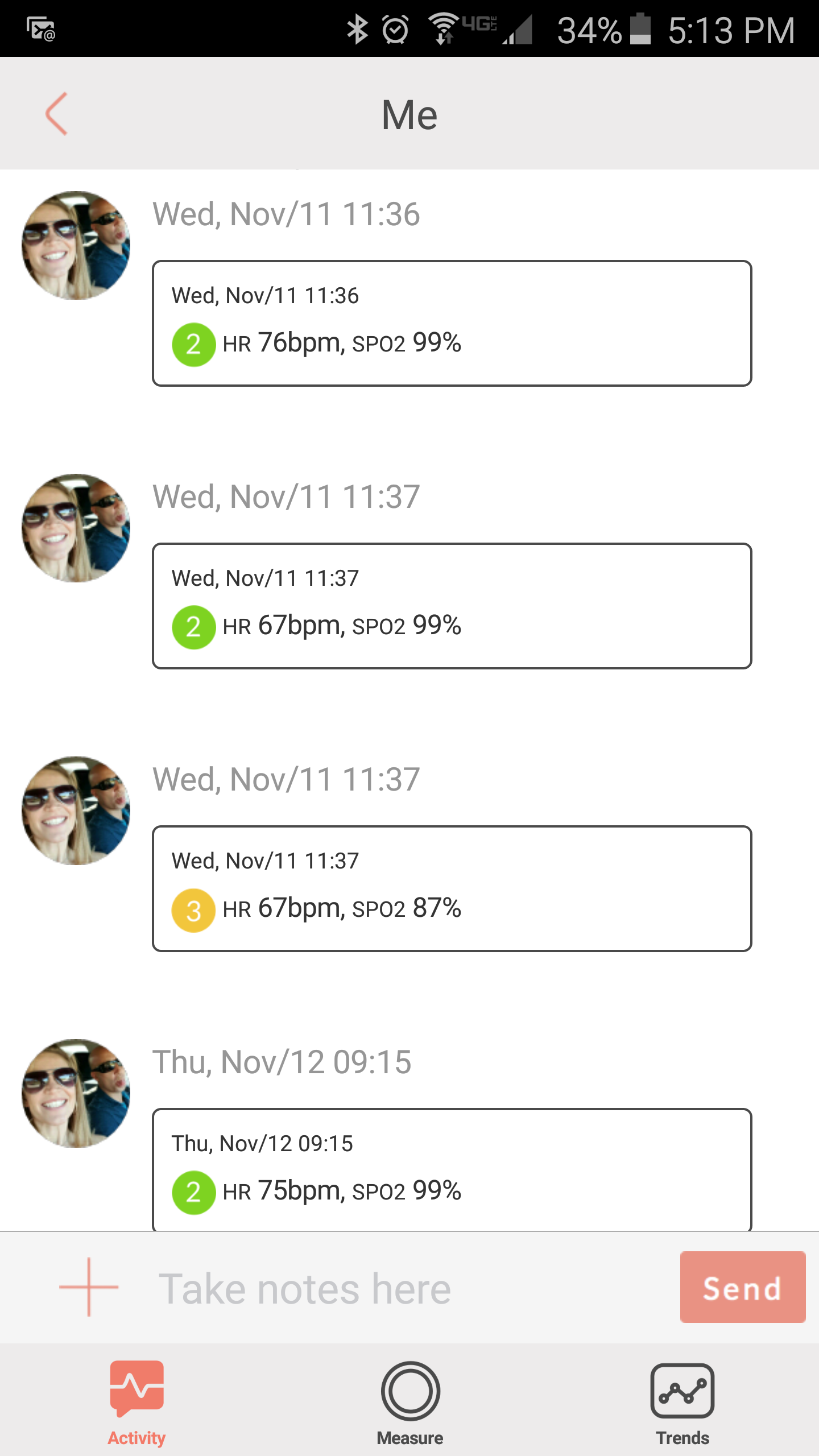Open the Thu Nov/12 09:15 reading
This screenshot has height=1456, width=819.
click(x=452, y=1169)
